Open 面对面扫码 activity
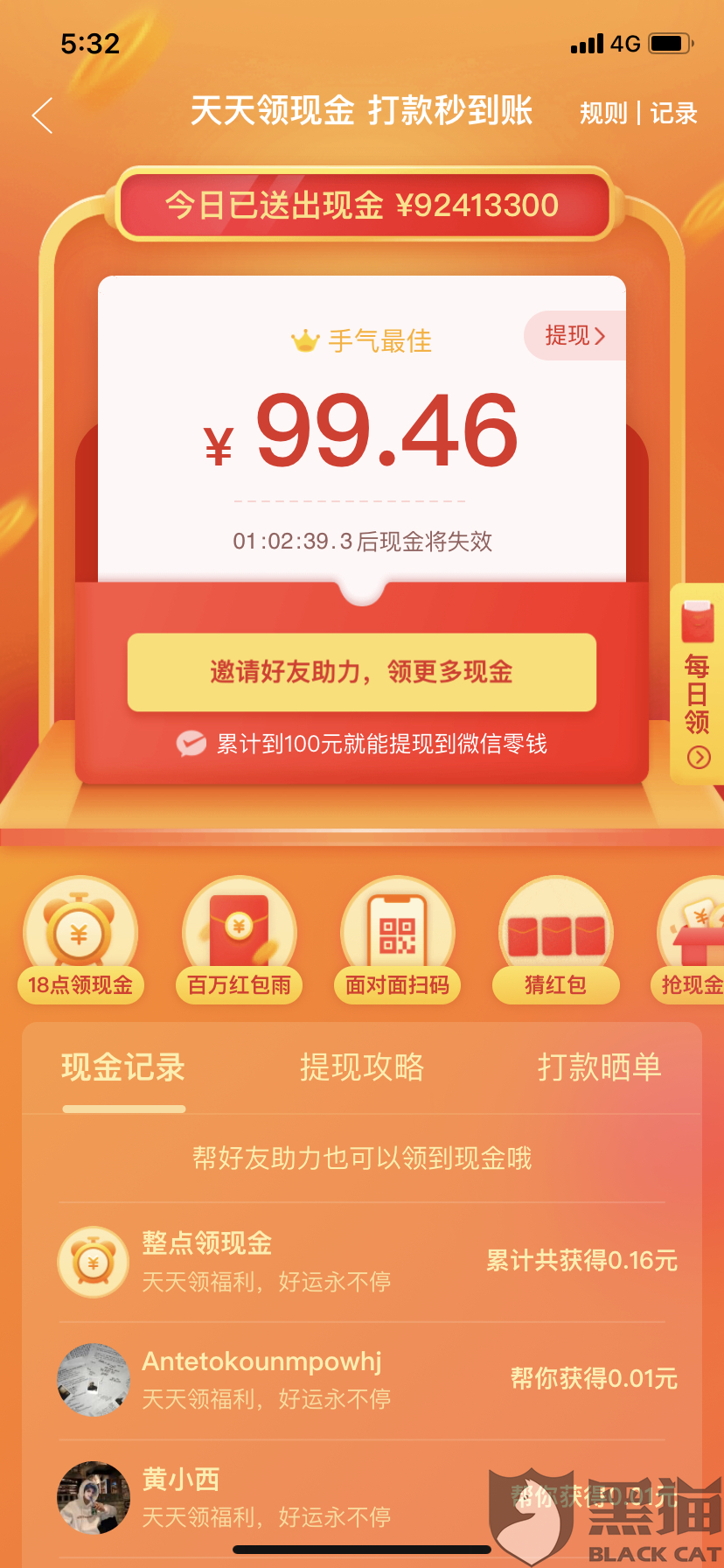Screen dimensions: 724x1568 (x=397, y=941)
